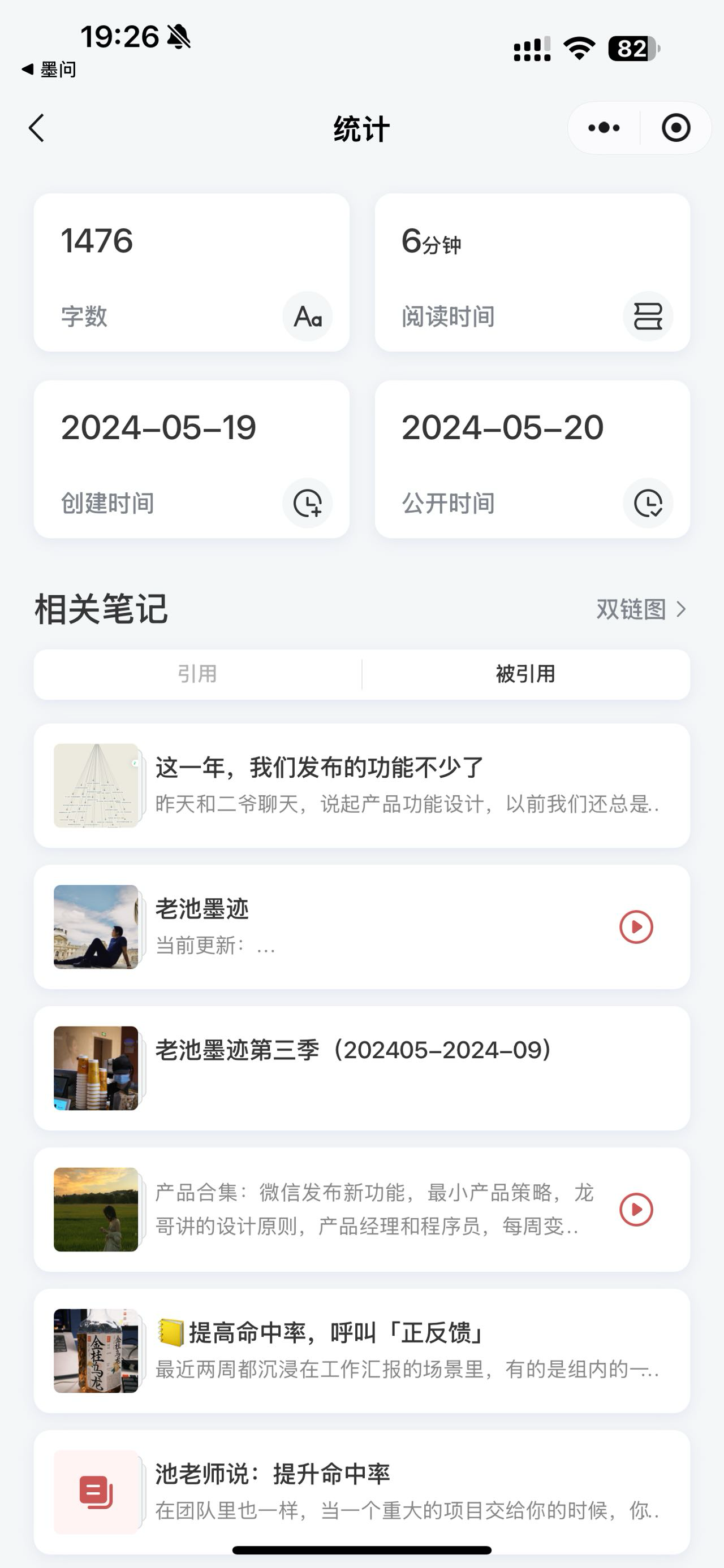This screenshot has width=724, height=1568.
Task: Open the 老池墨迹 note card
Action: 361,926
